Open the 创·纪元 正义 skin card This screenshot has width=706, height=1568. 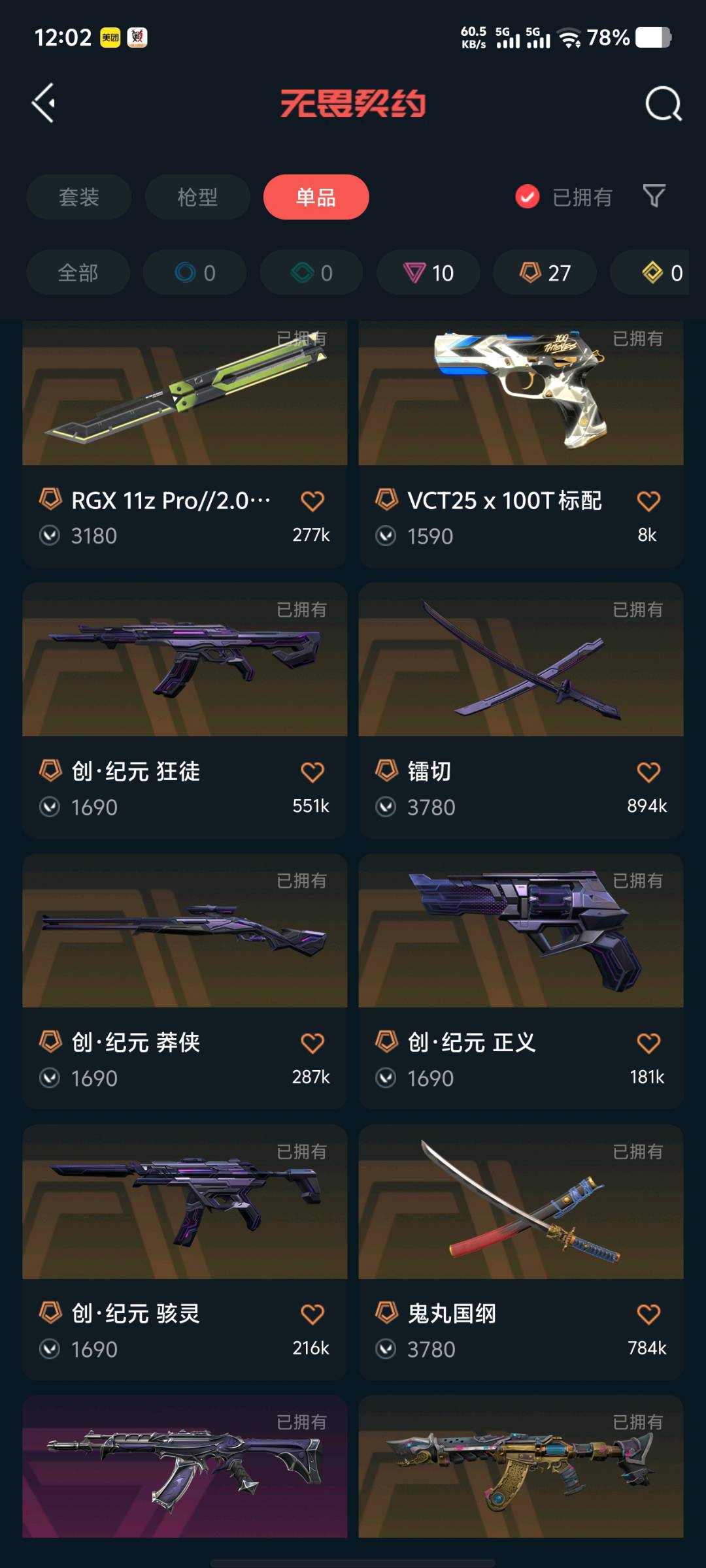click(520, 931)
